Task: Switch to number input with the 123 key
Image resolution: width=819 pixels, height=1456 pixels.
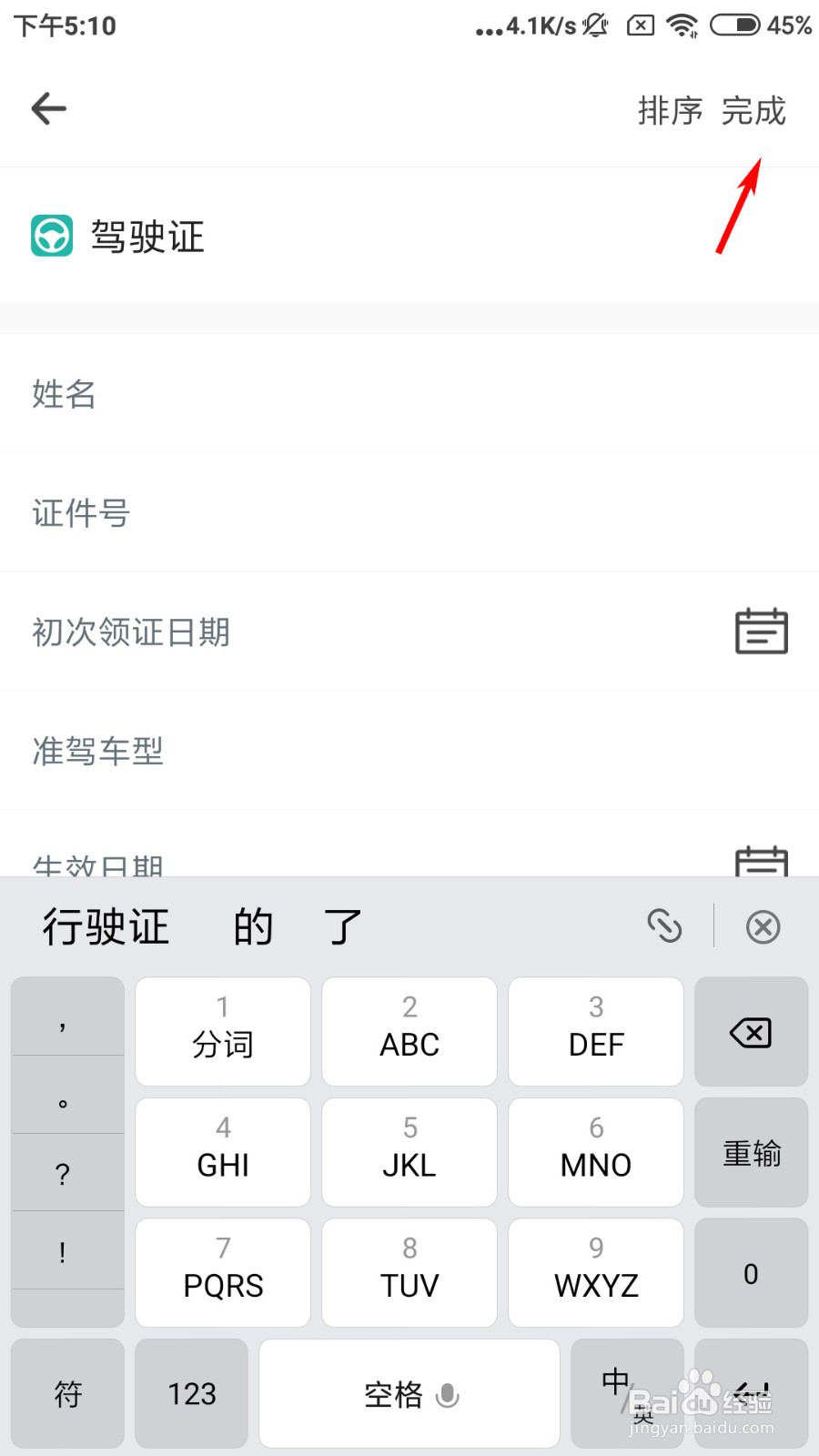Action: [191, 1393]
